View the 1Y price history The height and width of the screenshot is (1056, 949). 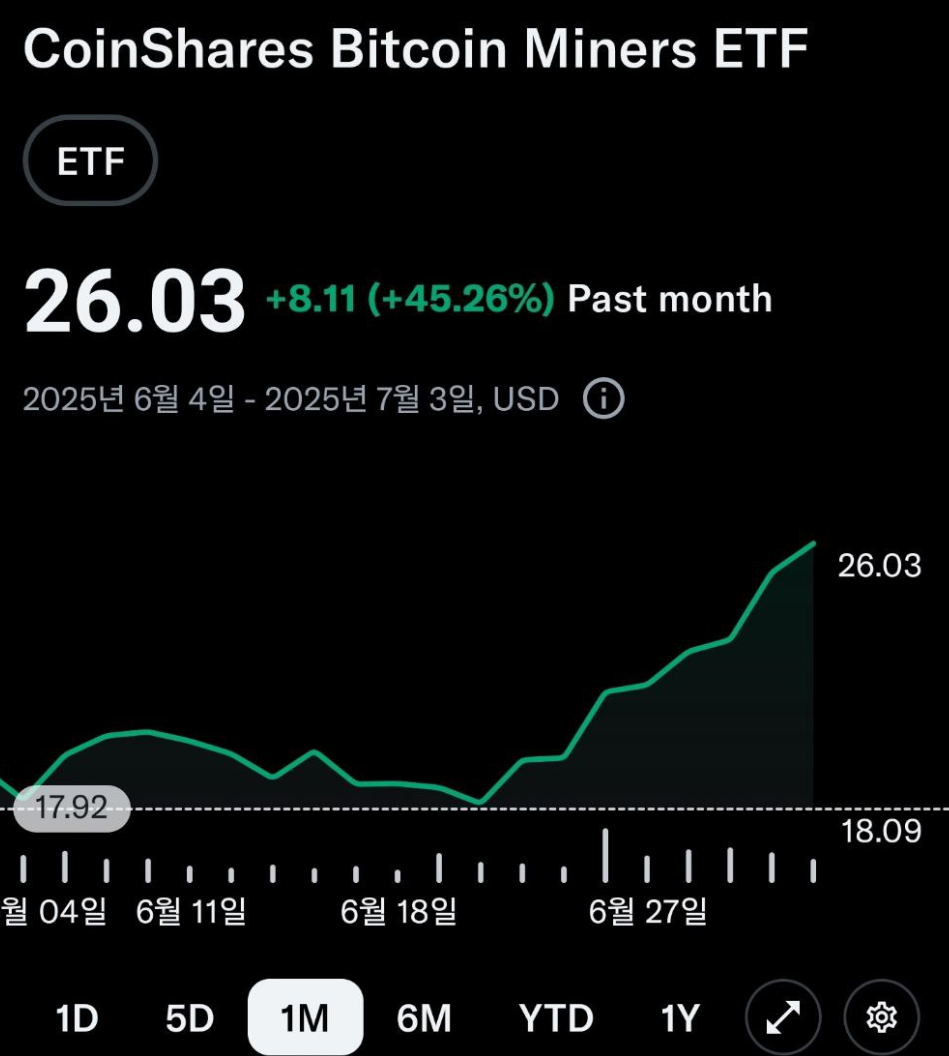(x=679, y=1018)
